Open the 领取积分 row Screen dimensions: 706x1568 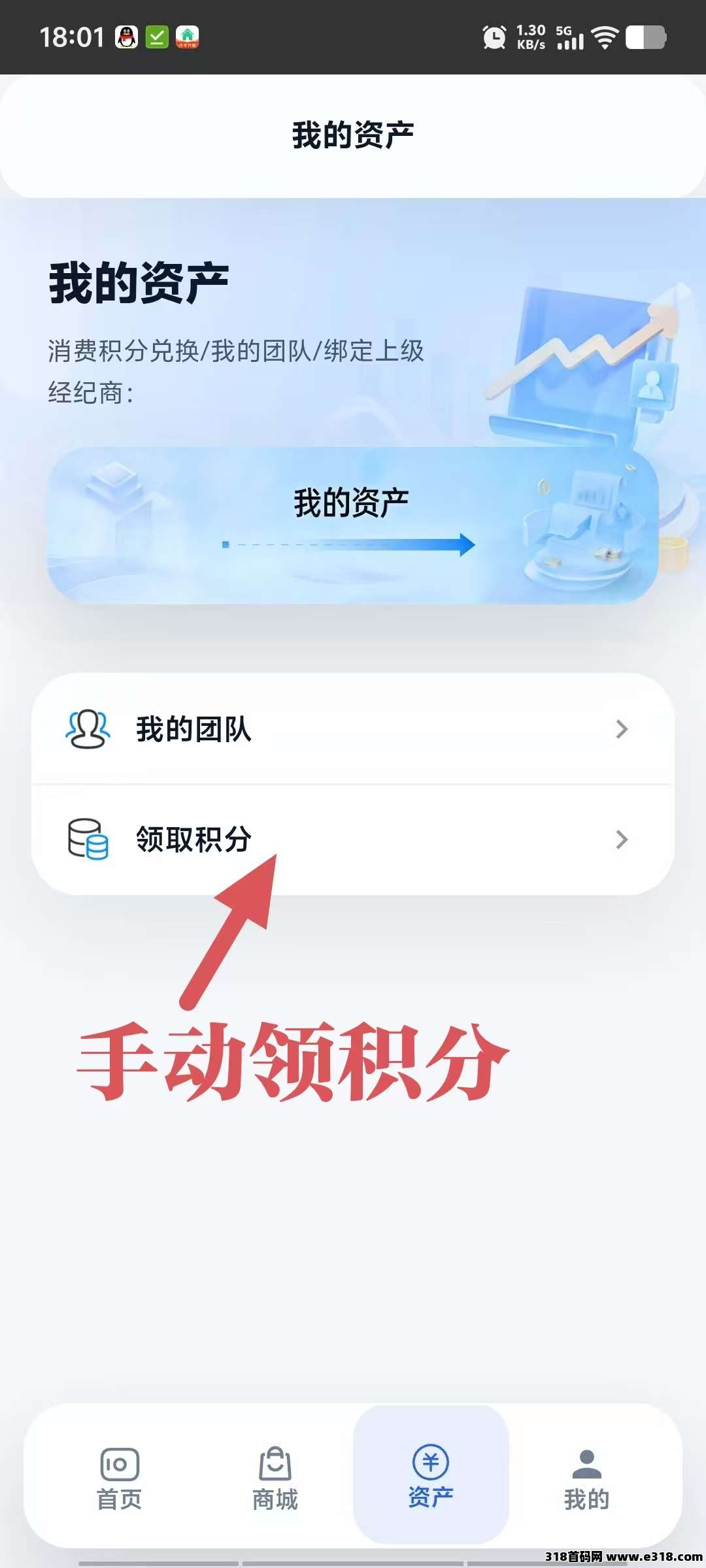[352, 840]
